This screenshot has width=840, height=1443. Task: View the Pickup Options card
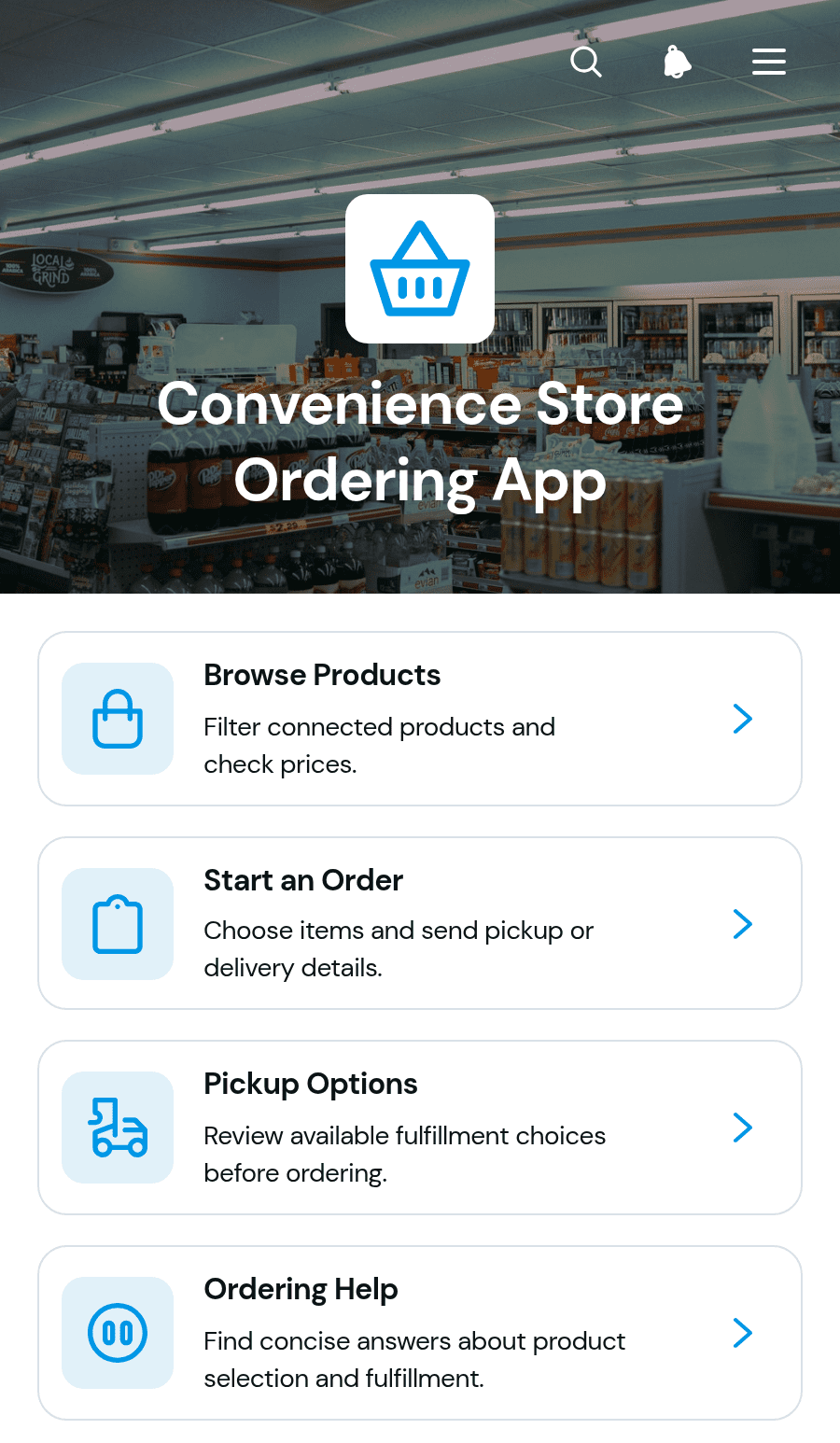click(x=420, y=1128)
